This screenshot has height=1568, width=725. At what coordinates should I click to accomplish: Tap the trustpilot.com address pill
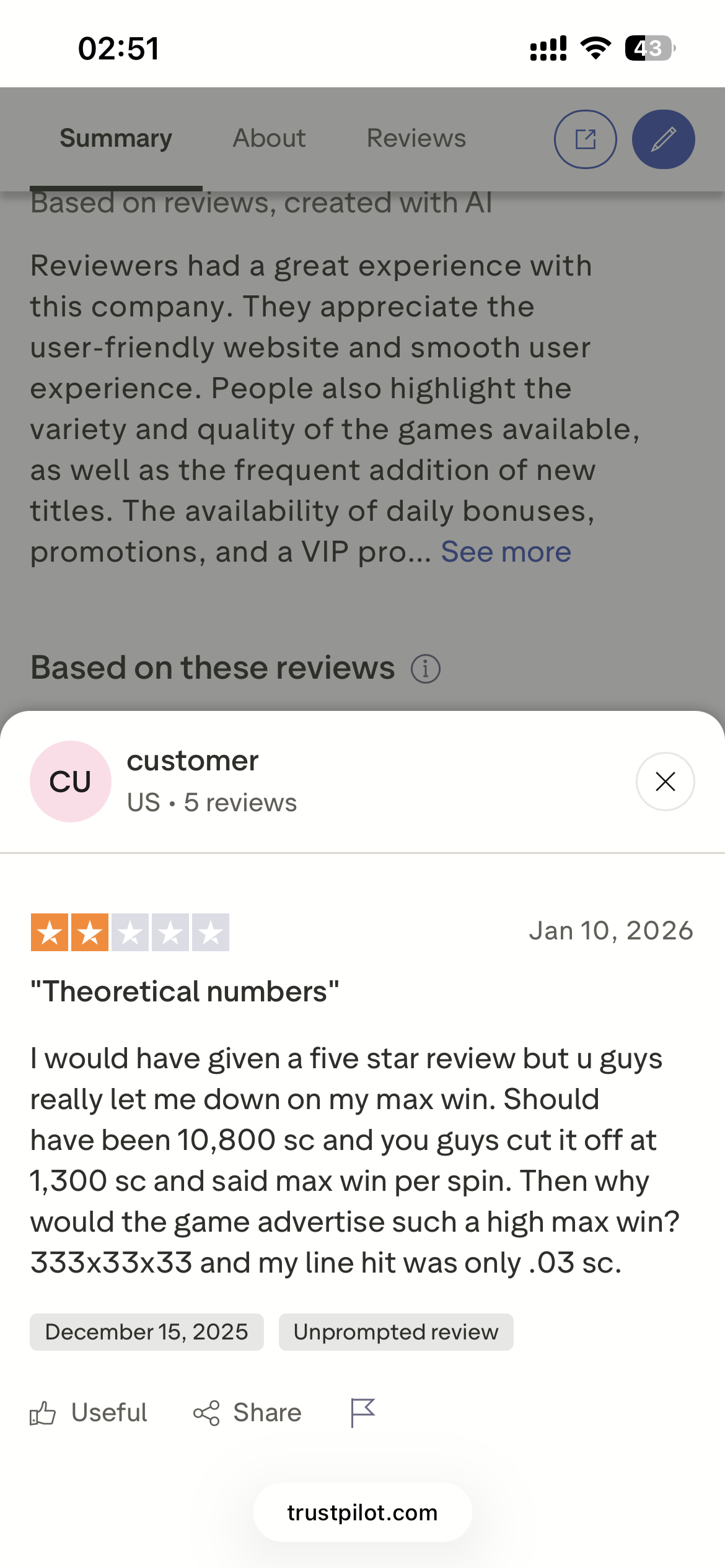tap(362, 1512)
